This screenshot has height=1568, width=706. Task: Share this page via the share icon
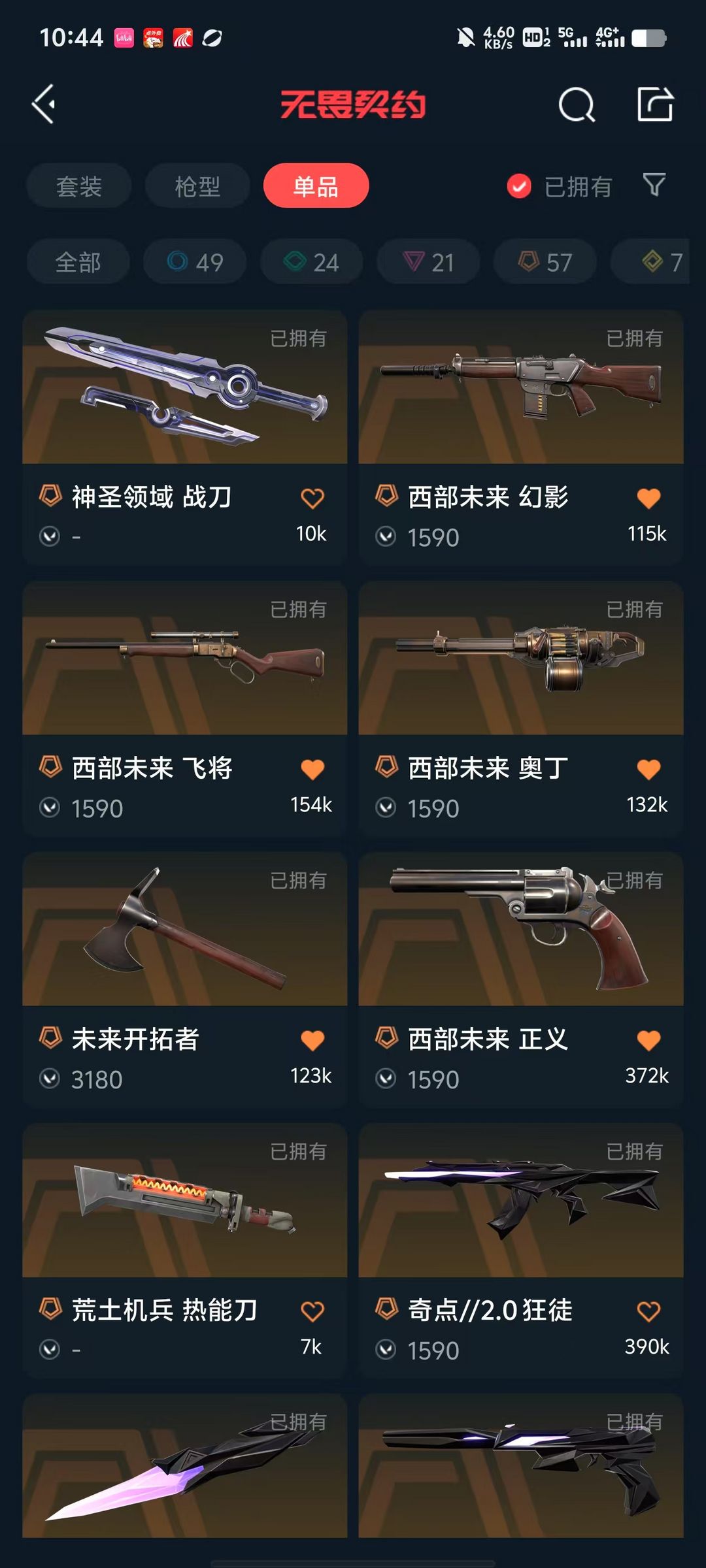(655, 104)
